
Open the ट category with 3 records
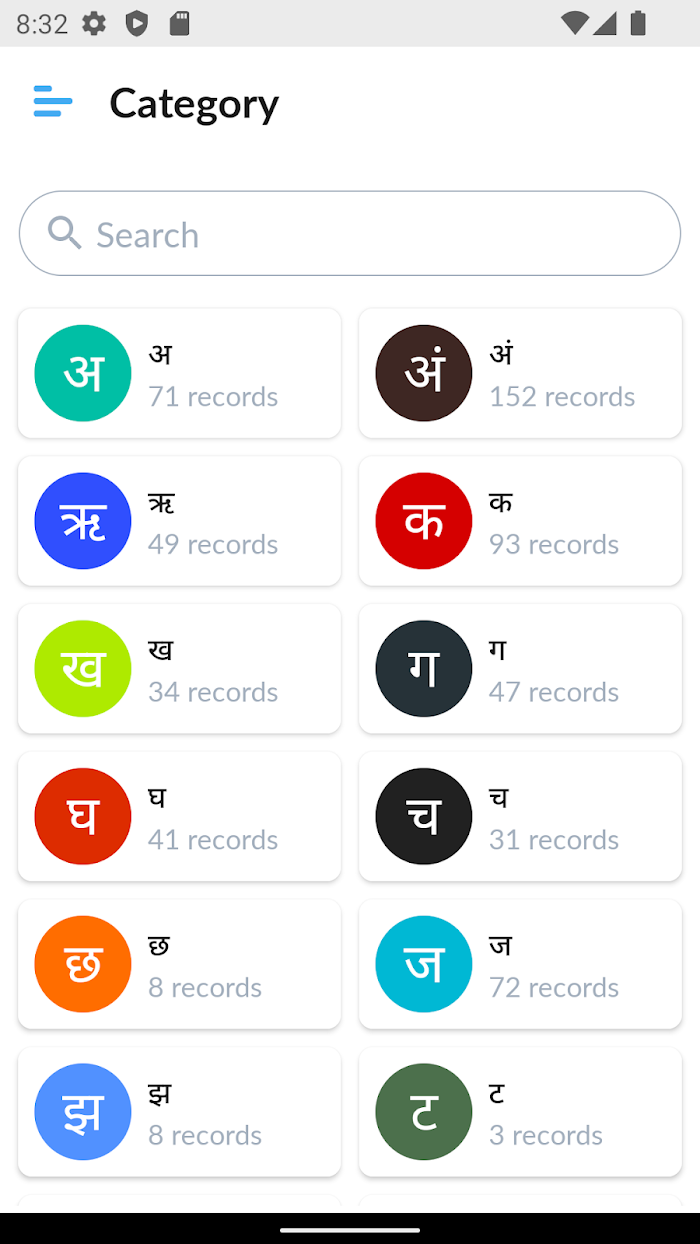[520, 1113]
